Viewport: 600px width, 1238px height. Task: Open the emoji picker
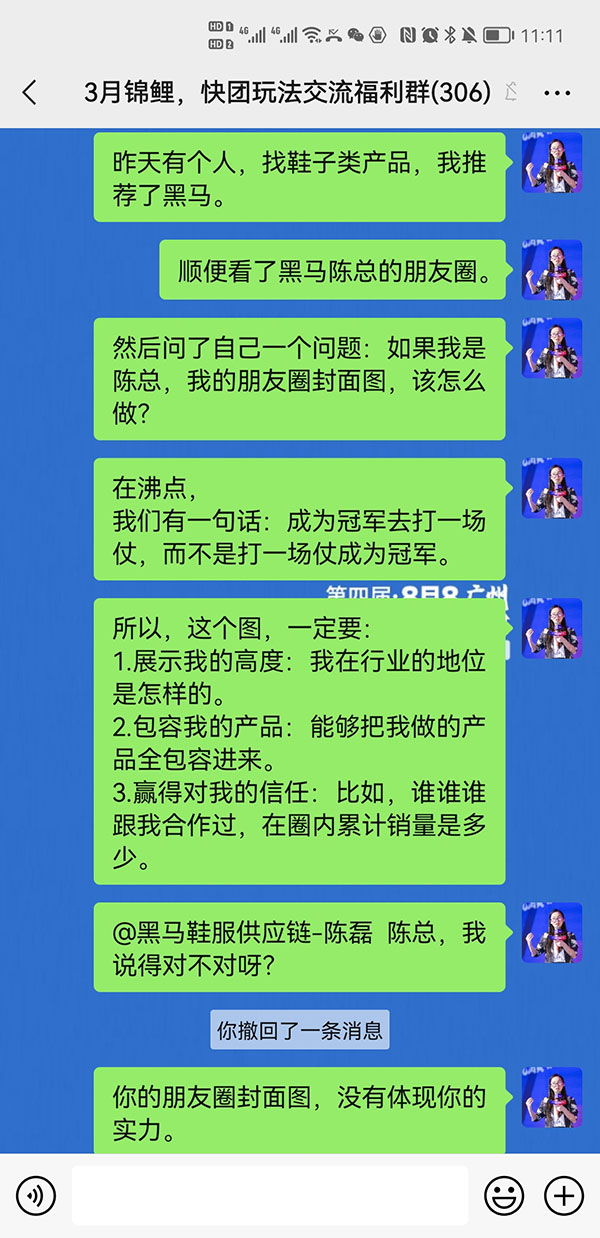pos(504,1195)
